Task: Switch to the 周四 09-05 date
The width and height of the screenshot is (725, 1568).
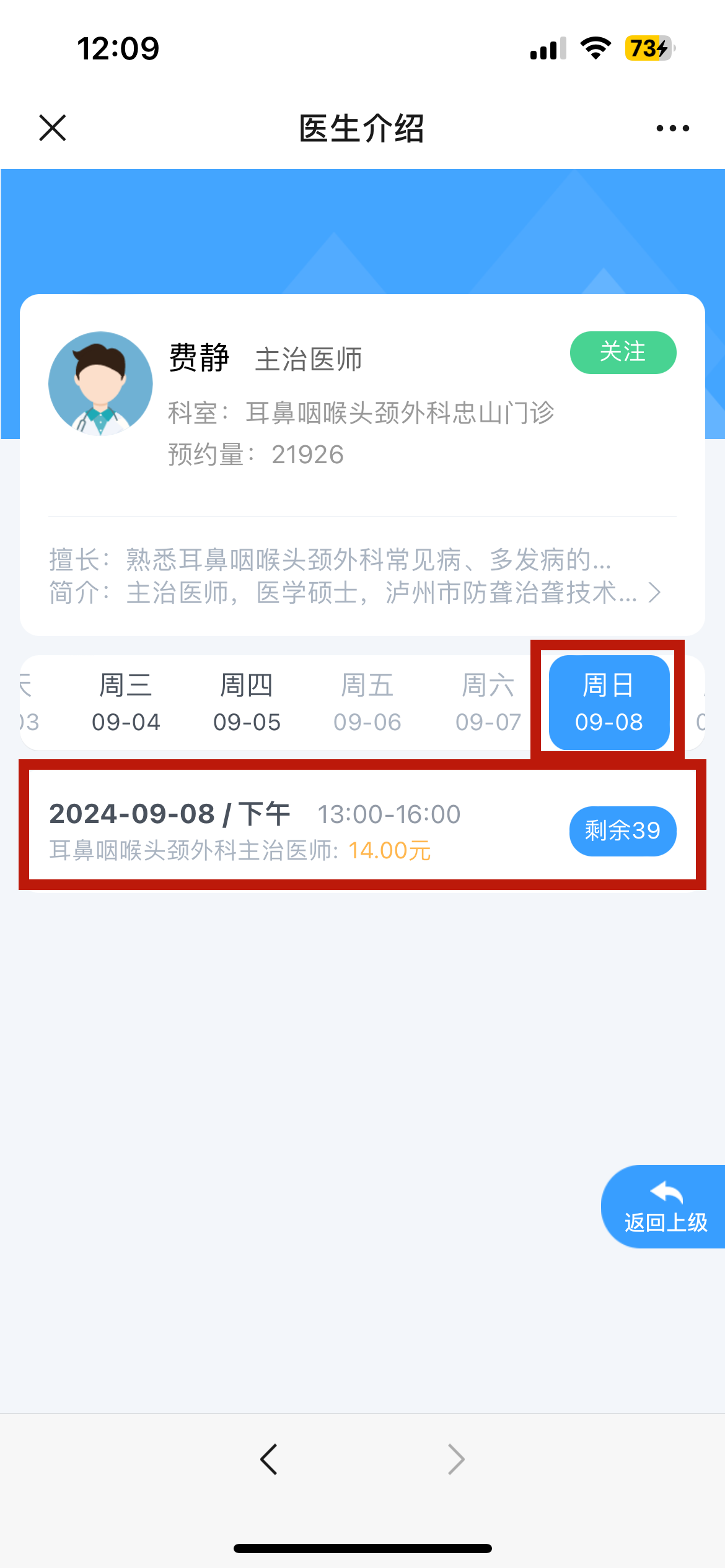Action: [x=247, y=703]
